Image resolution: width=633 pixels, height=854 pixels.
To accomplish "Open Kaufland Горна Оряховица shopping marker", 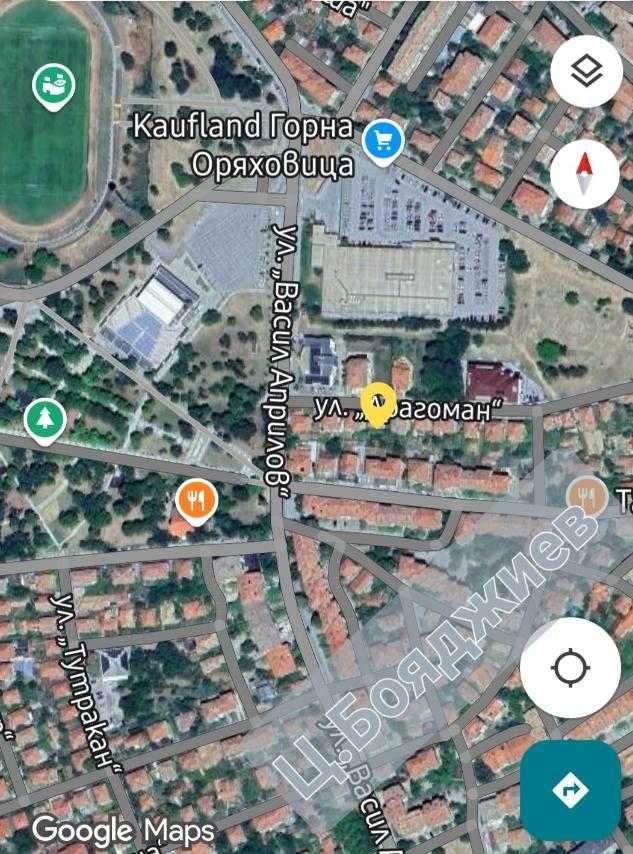I will (x=382, y=142).
